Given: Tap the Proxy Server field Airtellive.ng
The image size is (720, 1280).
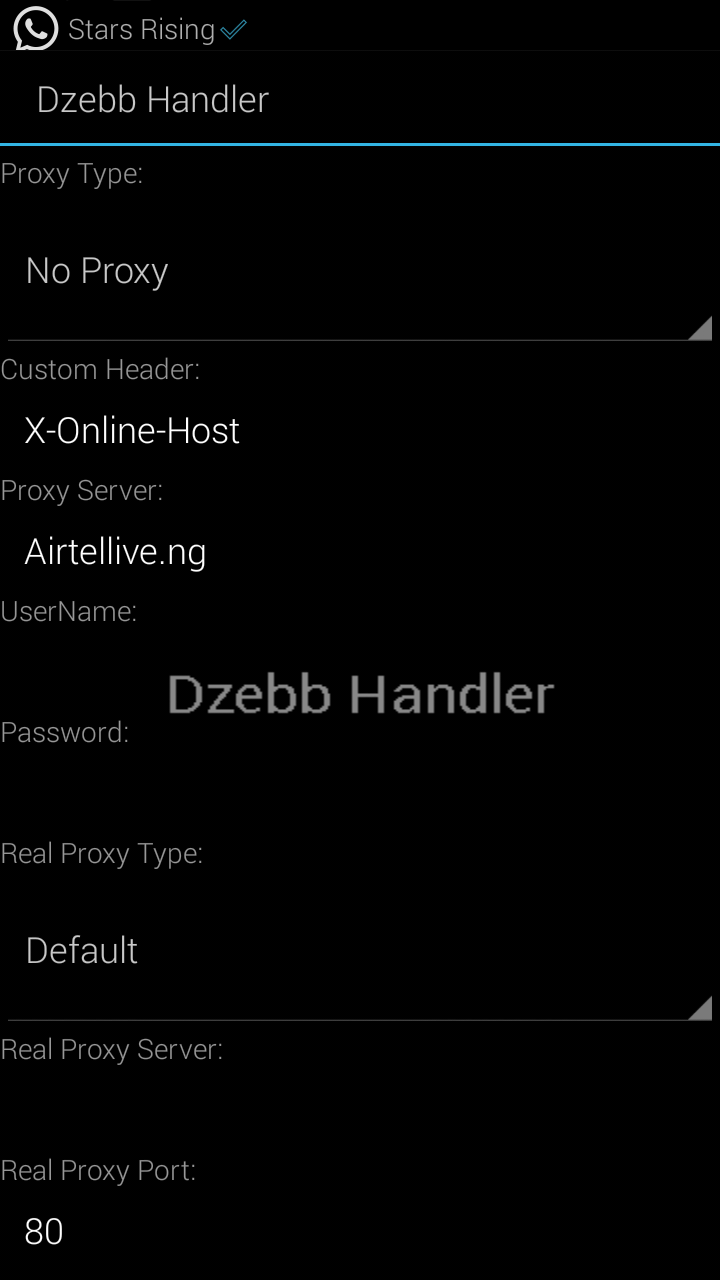Looking at the screenshot, I should click(360, 552).
